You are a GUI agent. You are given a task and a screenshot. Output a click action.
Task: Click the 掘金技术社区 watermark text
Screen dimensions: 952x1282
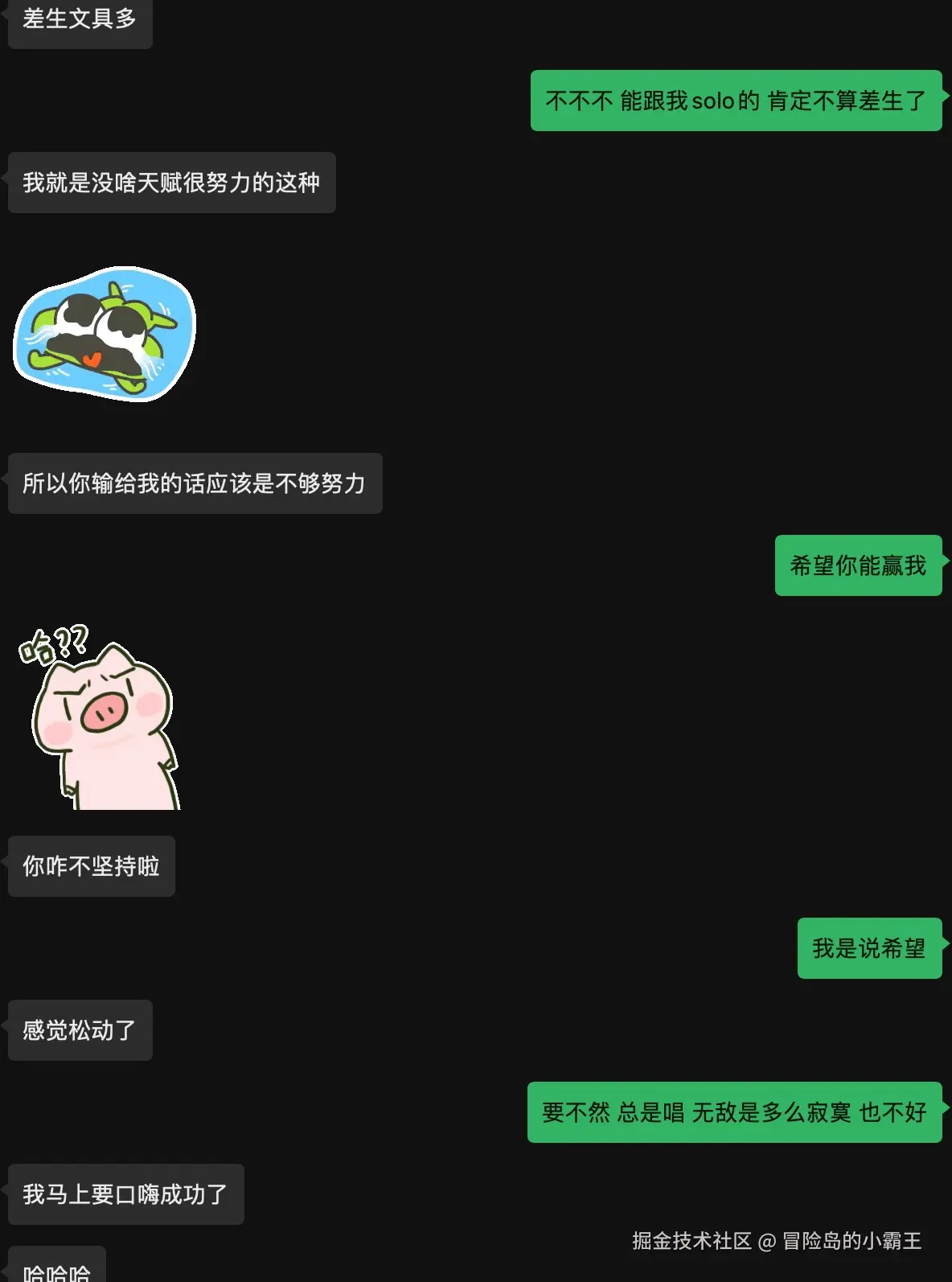[x=690, y=1239]
